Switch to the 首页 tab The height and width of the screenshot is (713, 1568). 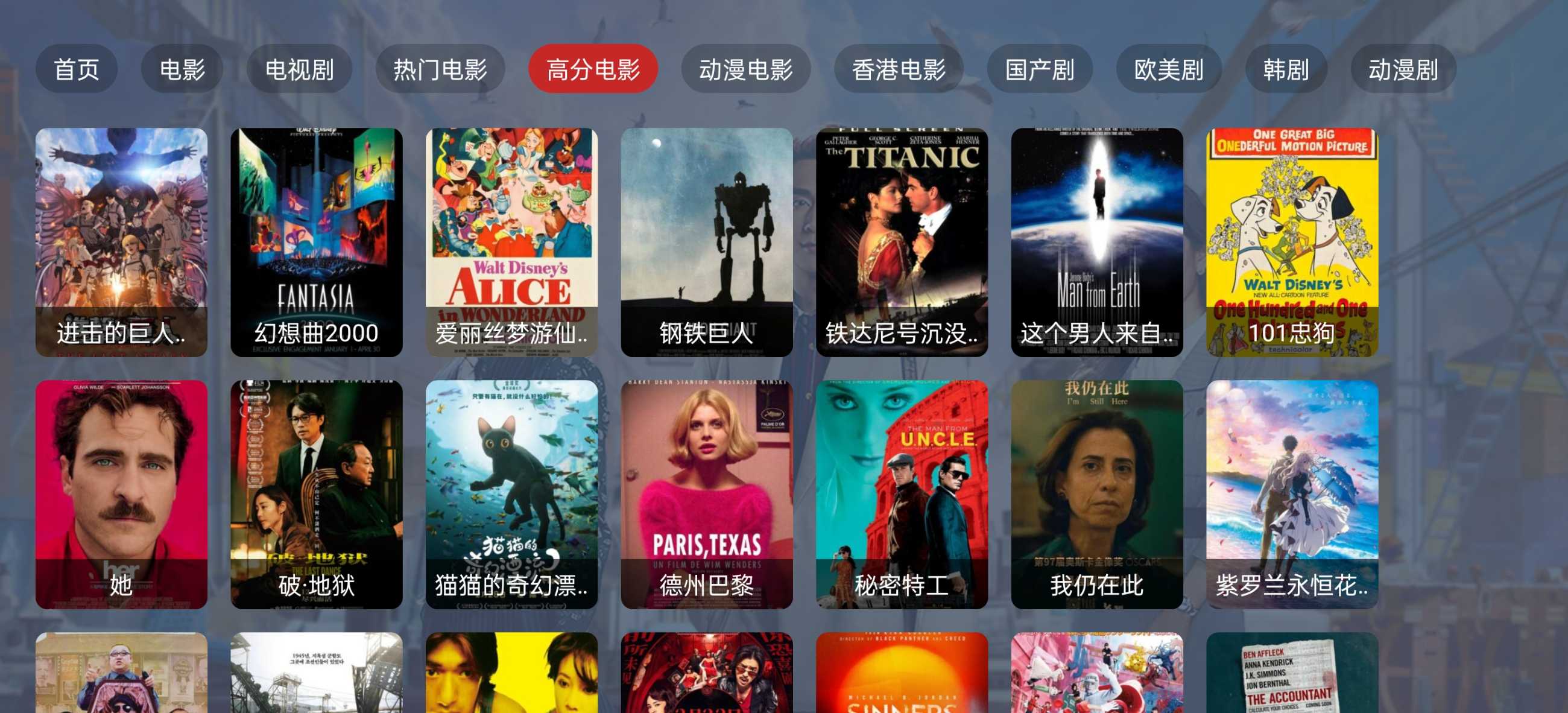76,69
